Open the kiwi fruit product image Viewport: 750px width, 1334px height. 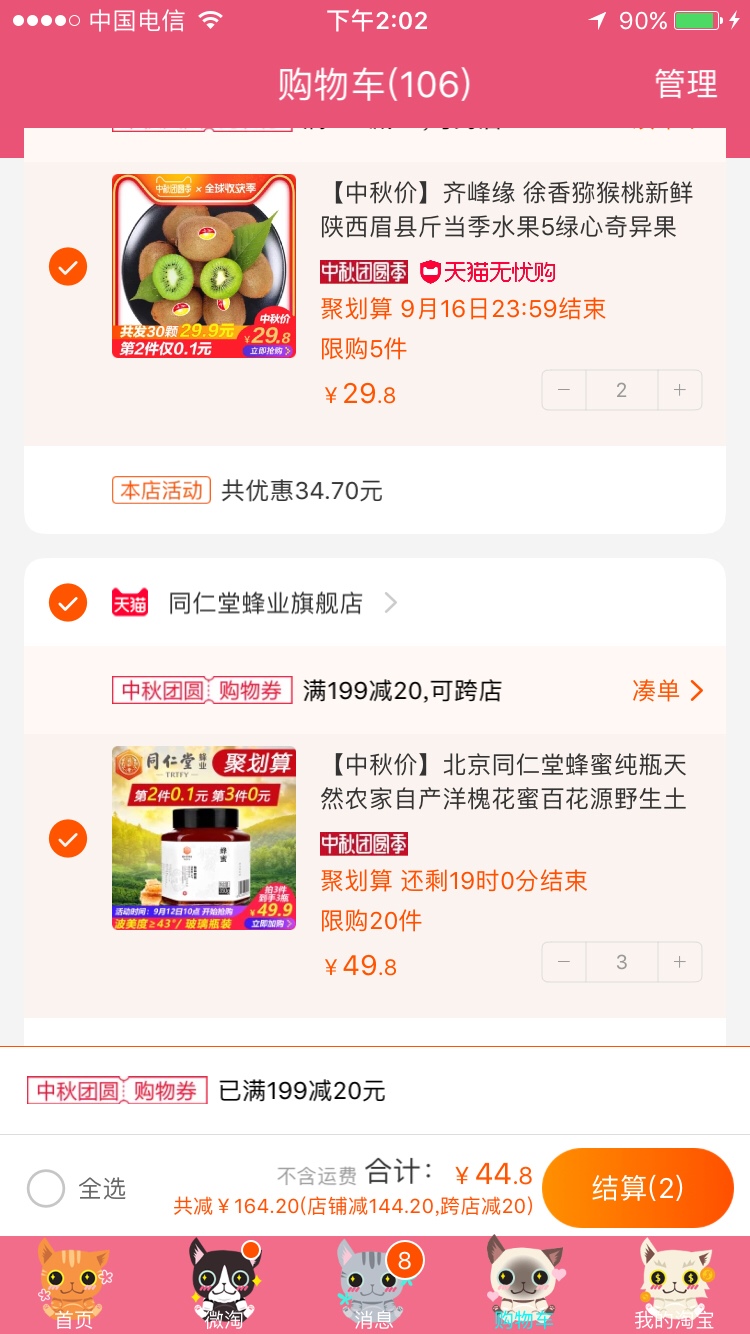tap(204, 266)
